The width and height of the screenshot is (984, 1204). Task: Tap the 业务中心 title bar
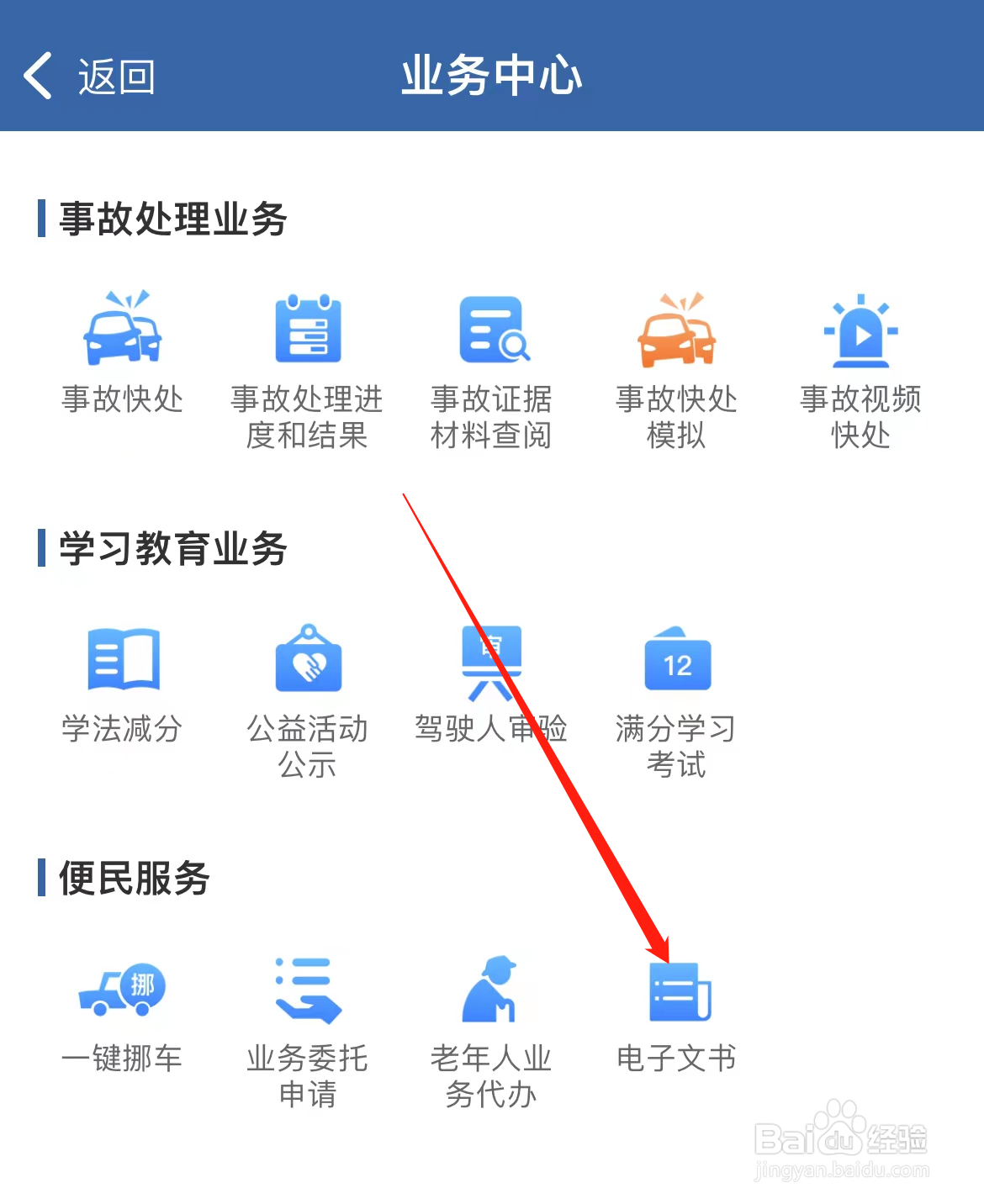492,74
